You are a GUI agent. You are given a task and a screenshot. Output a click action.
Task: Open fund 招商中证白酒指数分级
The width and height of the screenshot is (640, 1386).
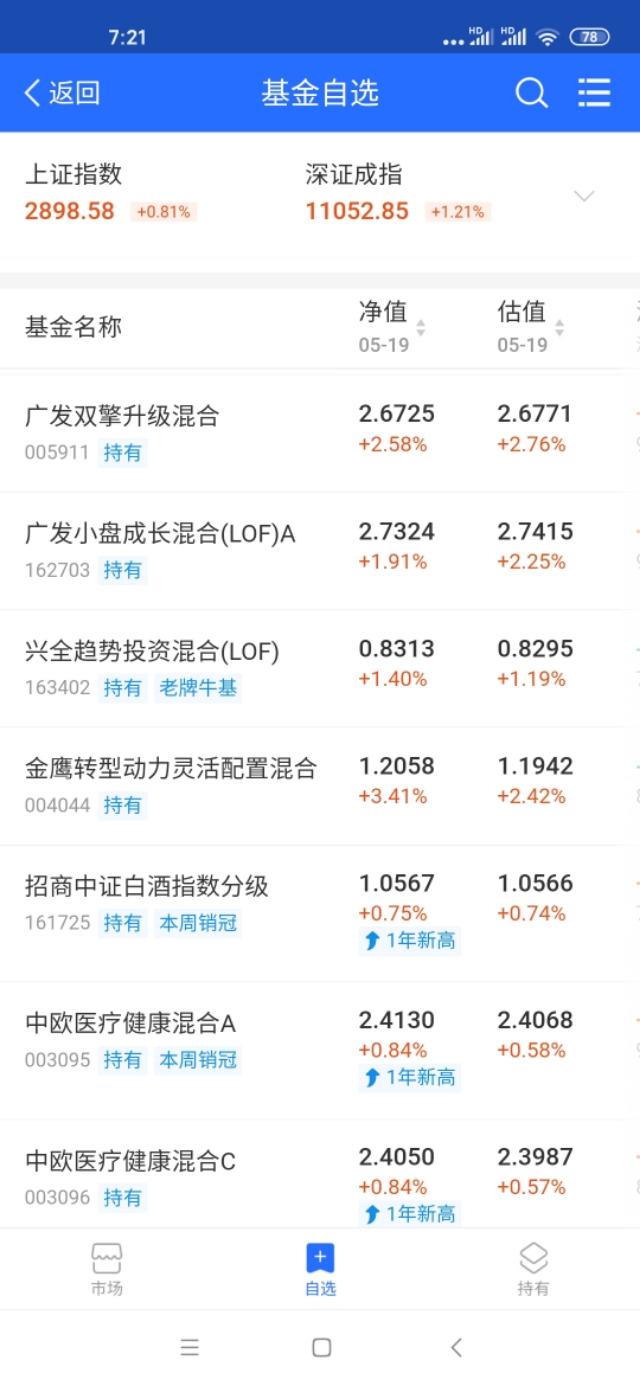pyautogui.click(x=320, y=913)
